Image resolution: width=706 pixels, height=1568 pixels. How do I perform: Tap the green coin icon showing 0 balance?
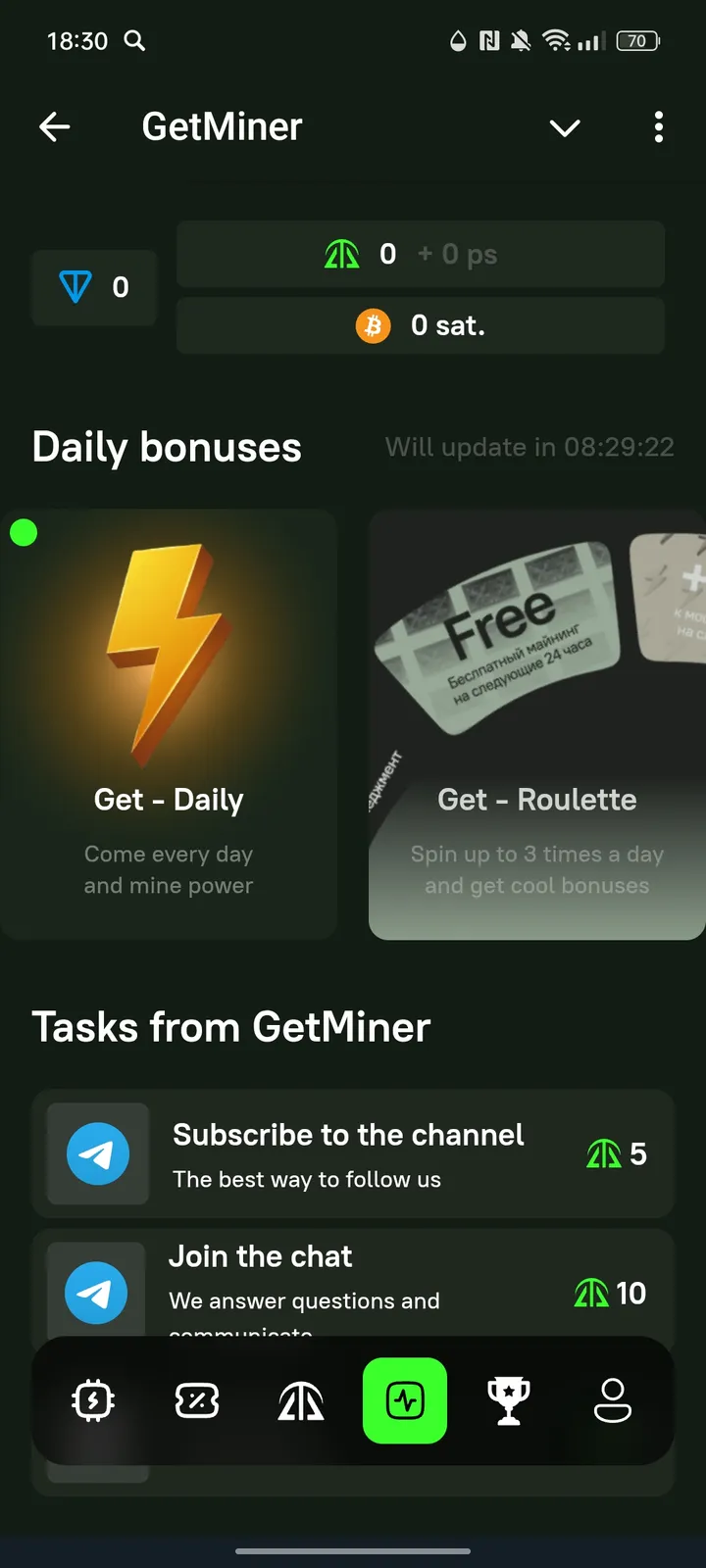click(341, 253)
